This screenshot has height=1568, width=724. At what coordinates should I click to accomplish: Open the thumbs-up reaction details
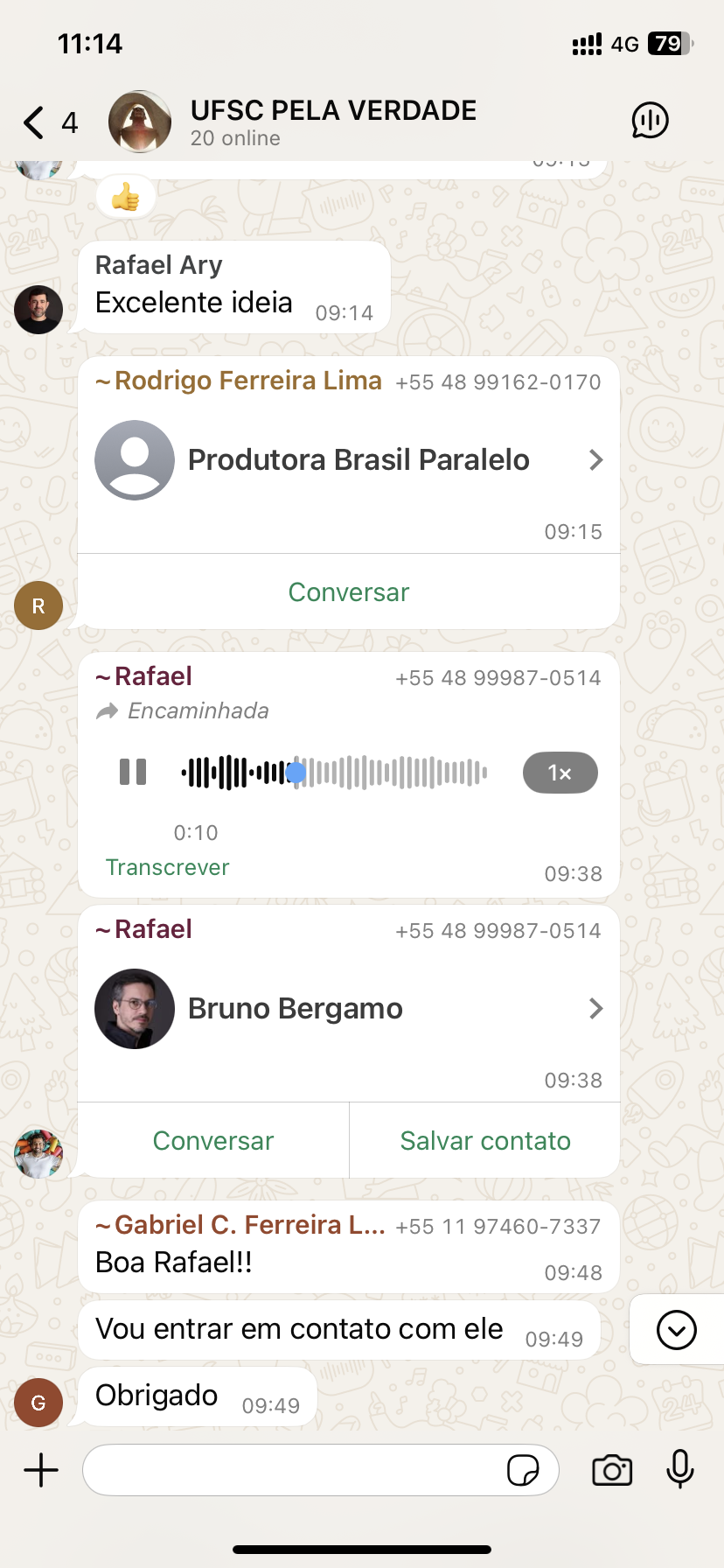125,198
